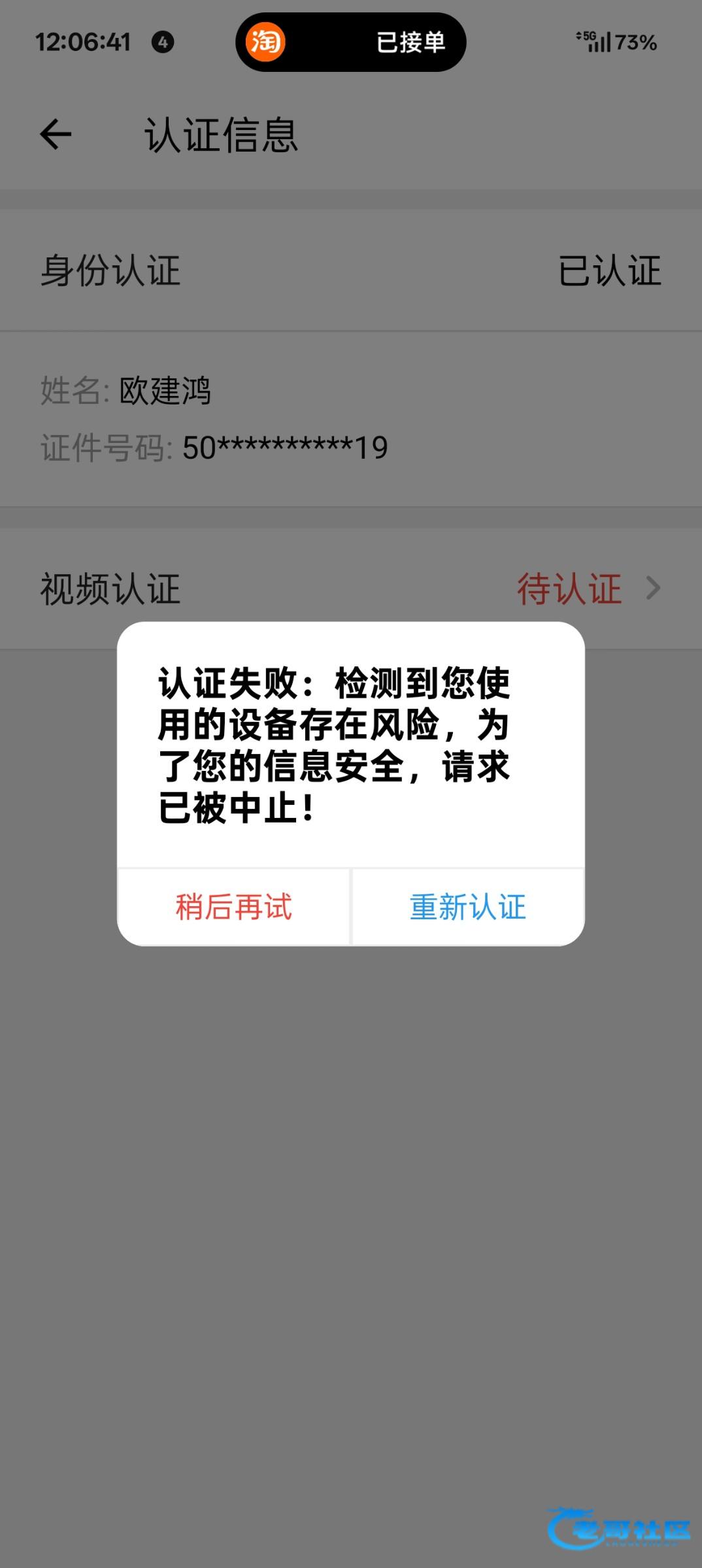
Task: Go back with the arrow icon
Action: [56, 135]
